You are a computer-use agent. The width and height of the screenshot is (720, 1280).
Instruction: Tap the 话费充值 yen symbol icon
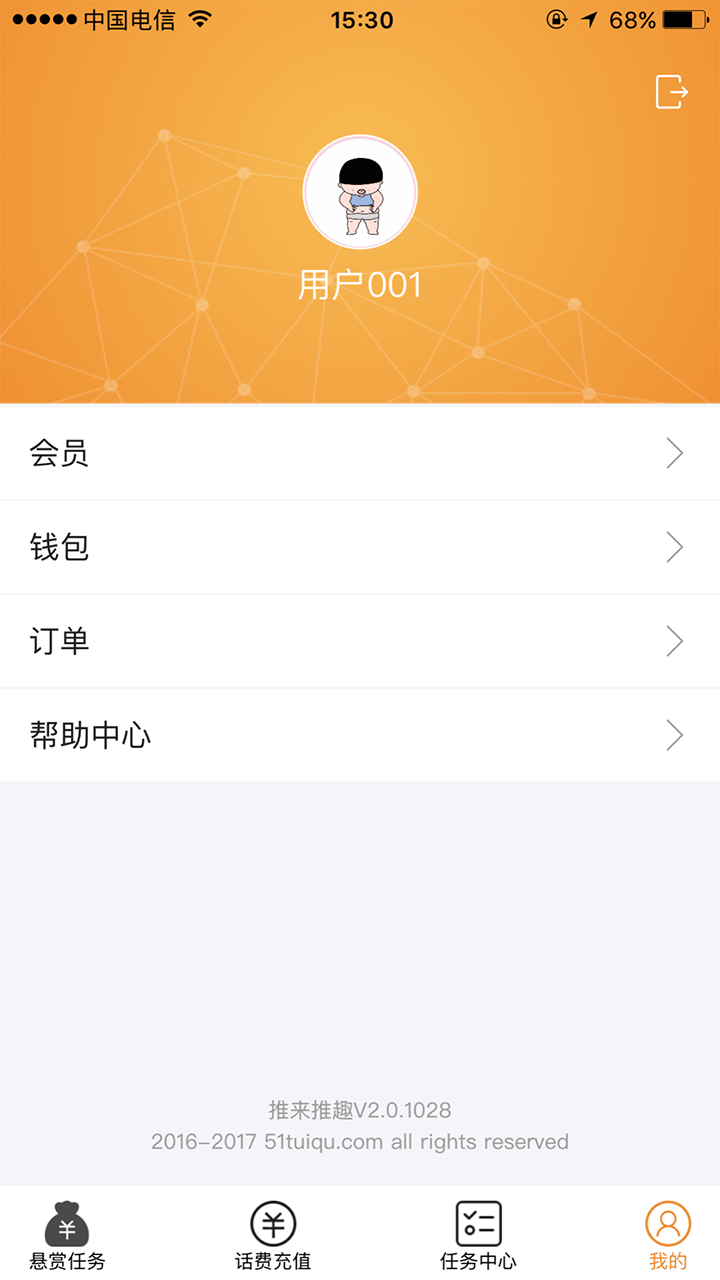click(x=270, y=1221)
